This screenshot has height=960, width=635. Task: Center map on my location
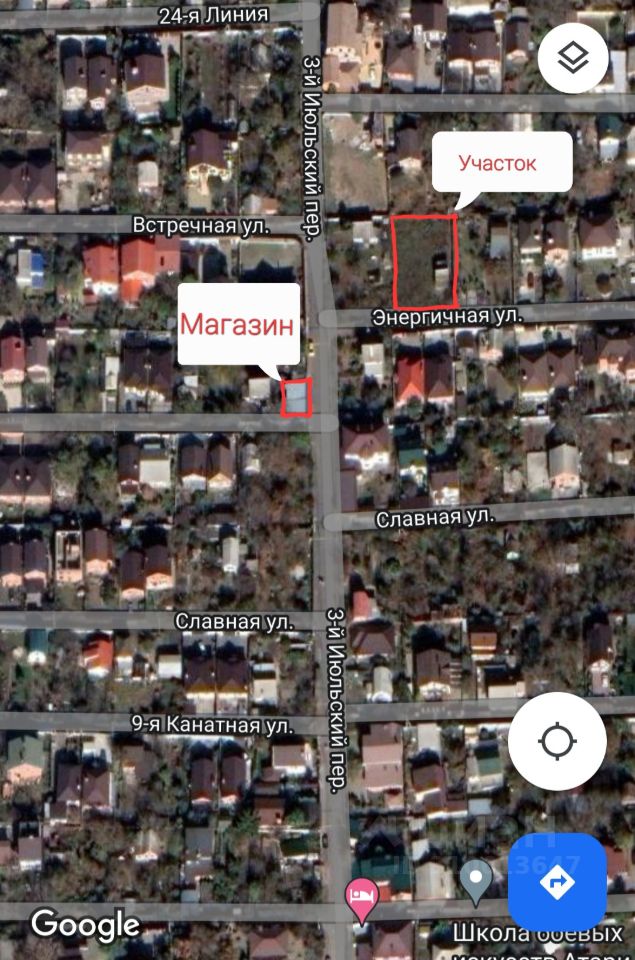(x=557, y=742)
